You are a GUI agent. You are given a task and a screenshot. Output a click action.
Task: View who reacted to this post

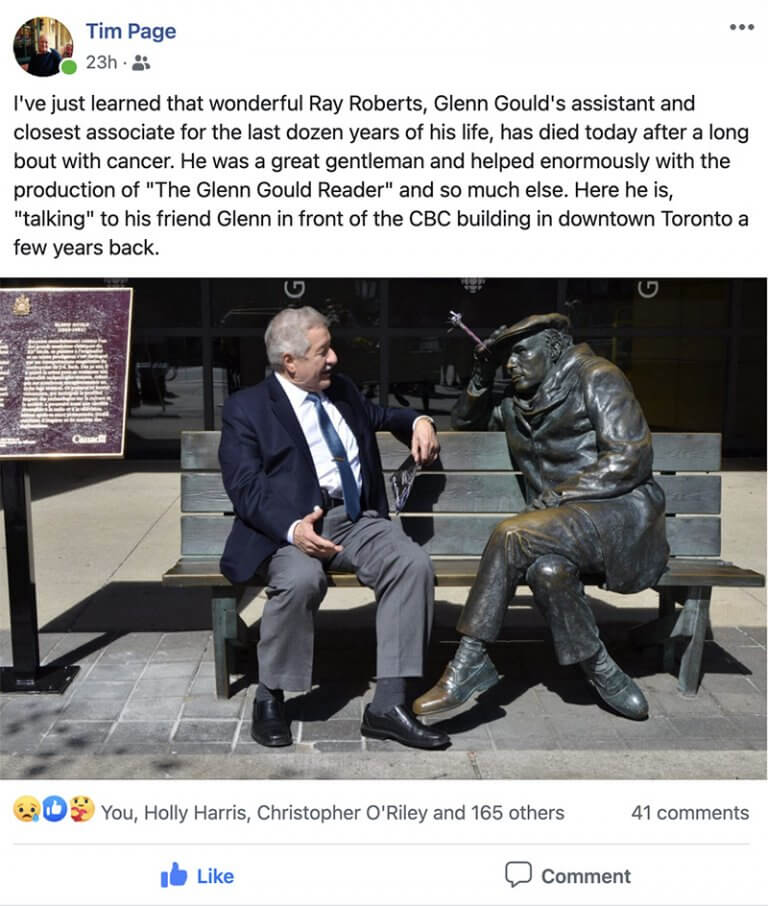[x=331, y=812]
